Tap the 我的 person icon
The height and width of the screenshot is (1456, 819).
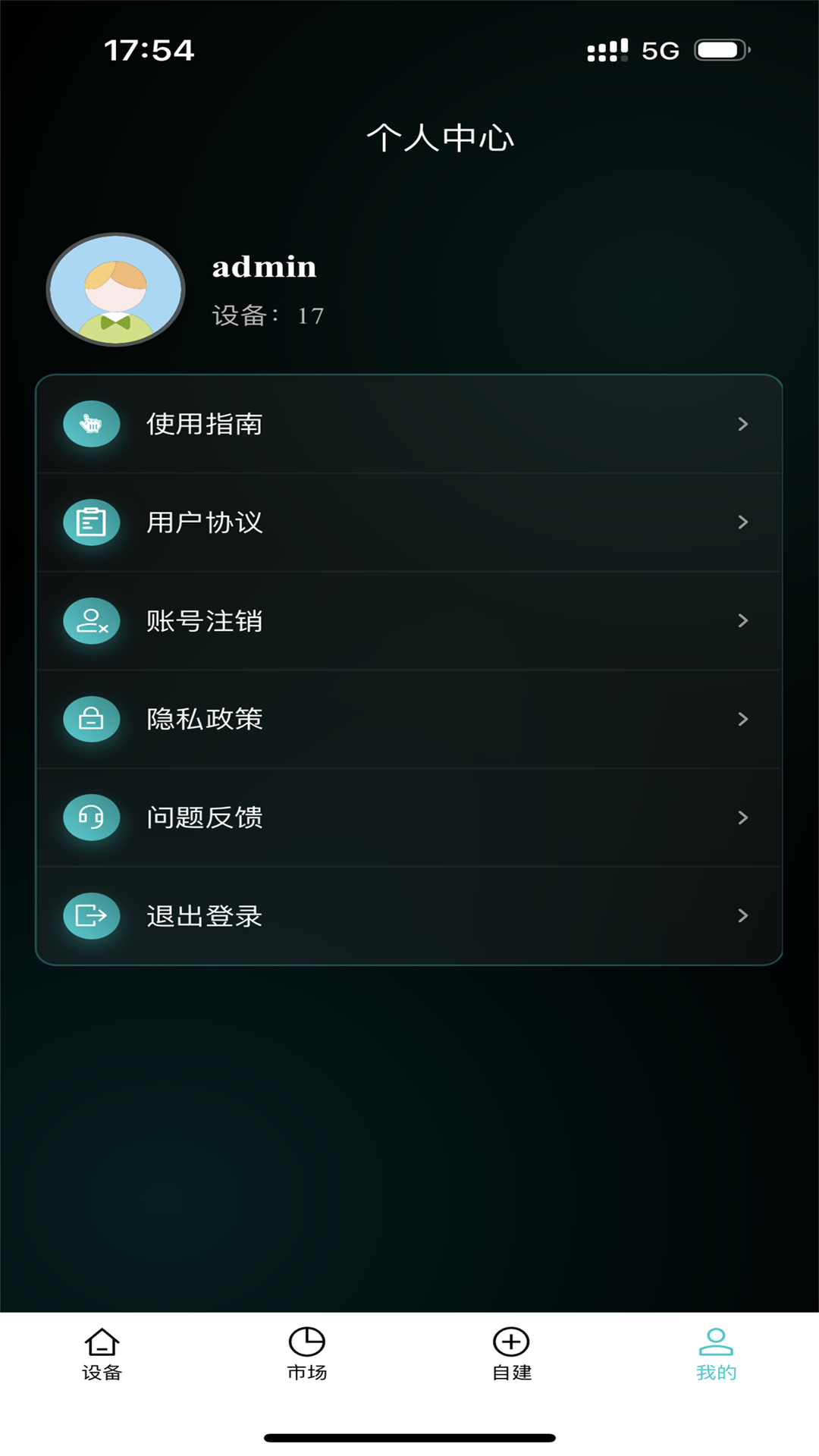714,1341
